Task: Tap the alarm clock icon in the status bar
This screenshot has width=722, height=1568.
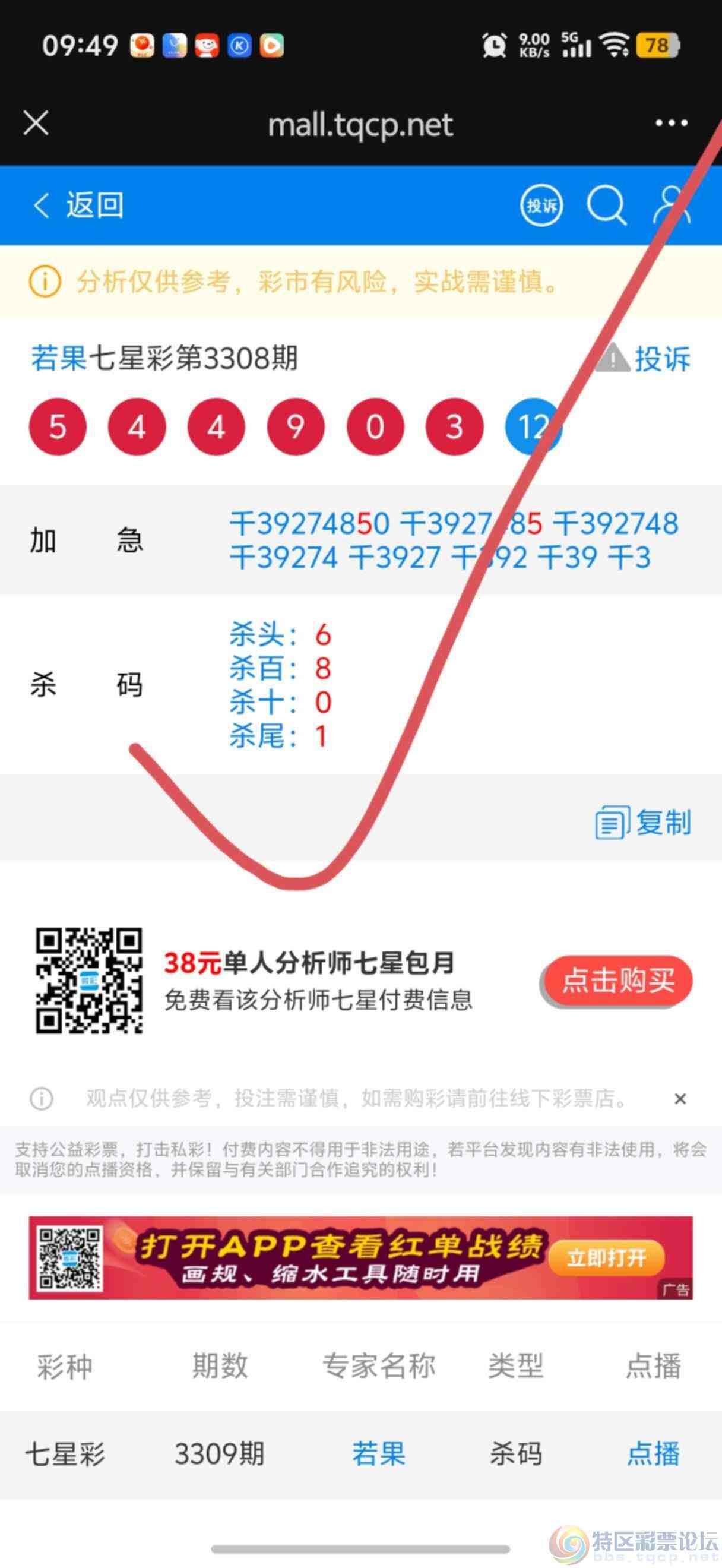Action: (x=495, y=45)
